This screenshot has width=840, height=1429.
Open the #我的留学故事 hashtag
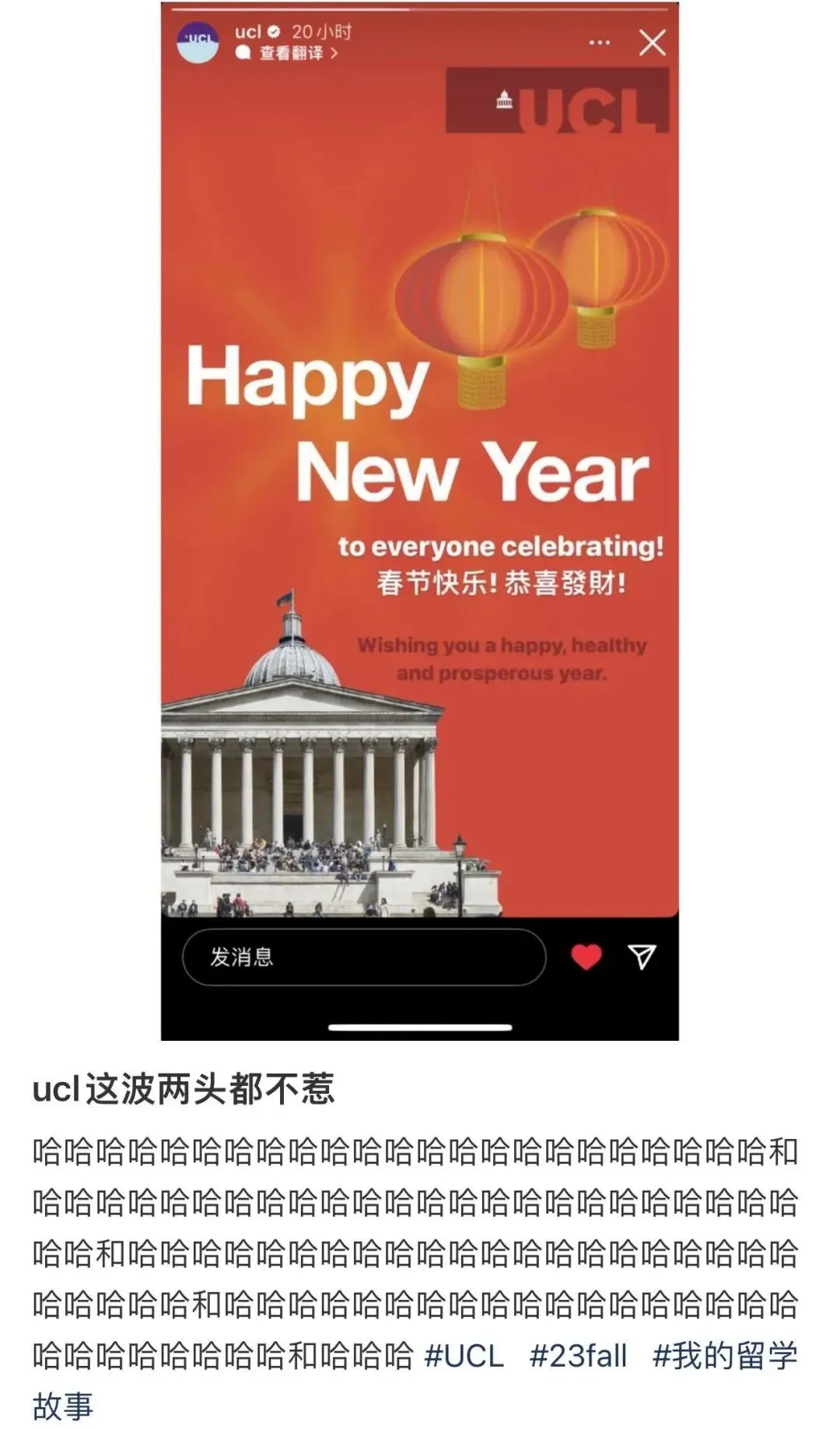(x=725, y=1356)
